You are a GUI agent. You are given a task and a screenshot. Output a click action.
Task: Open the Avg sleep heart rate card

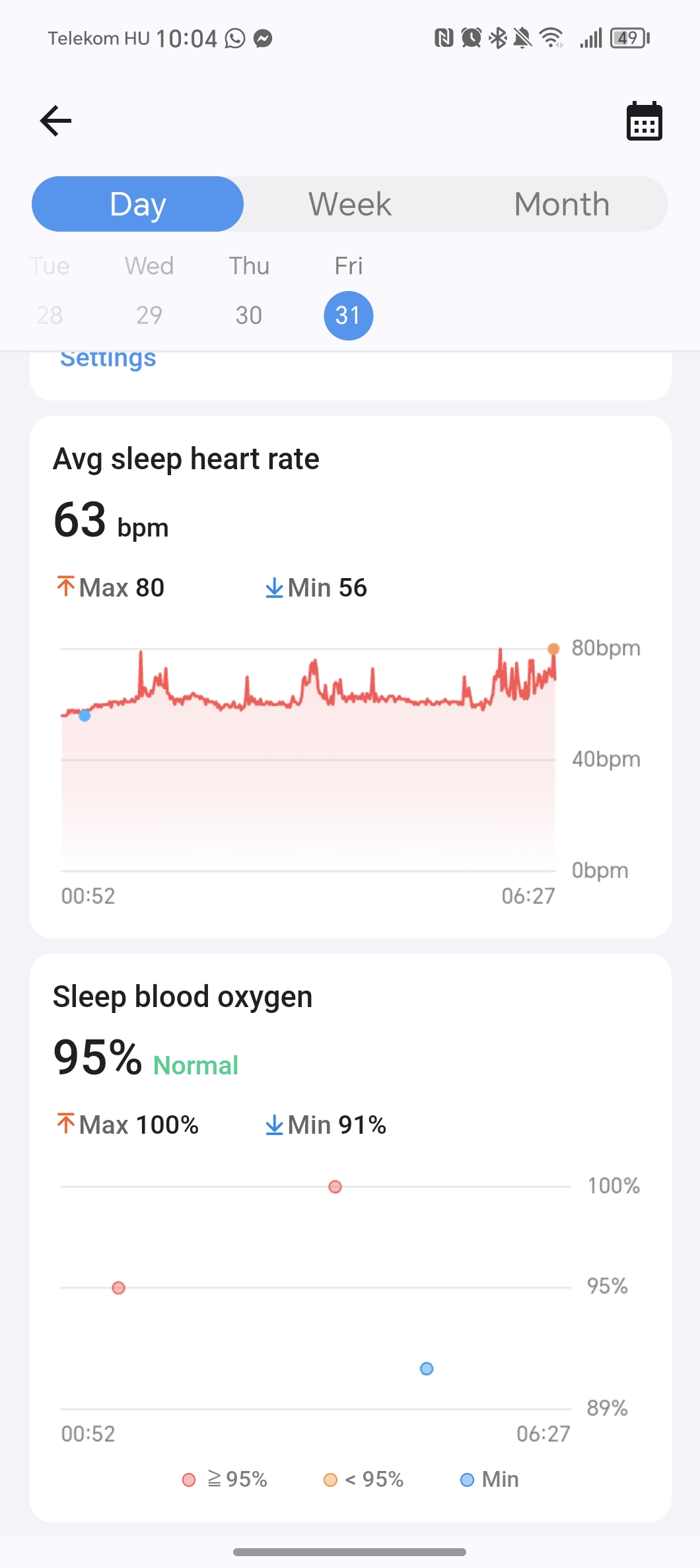click(351, 676)
